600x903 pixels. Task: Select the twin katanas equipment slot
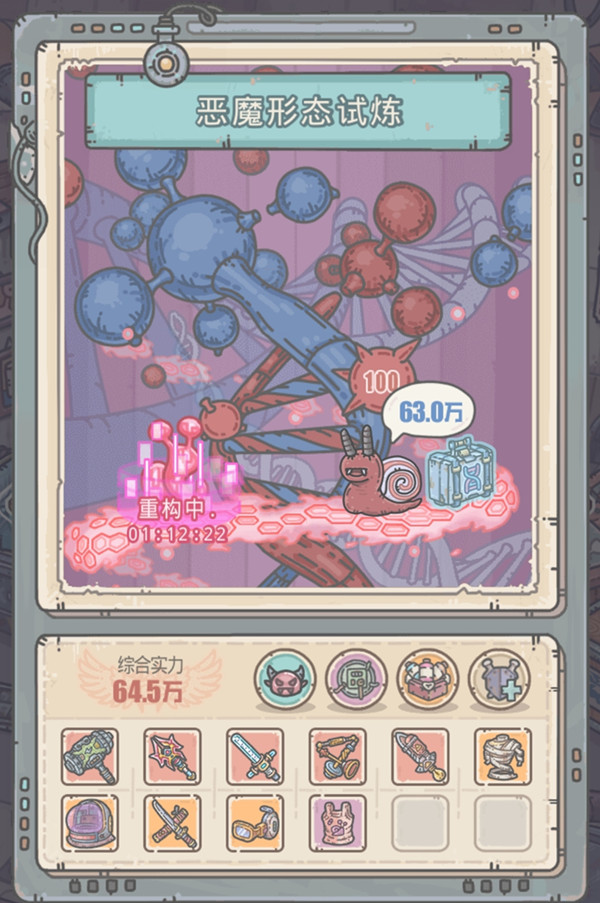(172, 823)
